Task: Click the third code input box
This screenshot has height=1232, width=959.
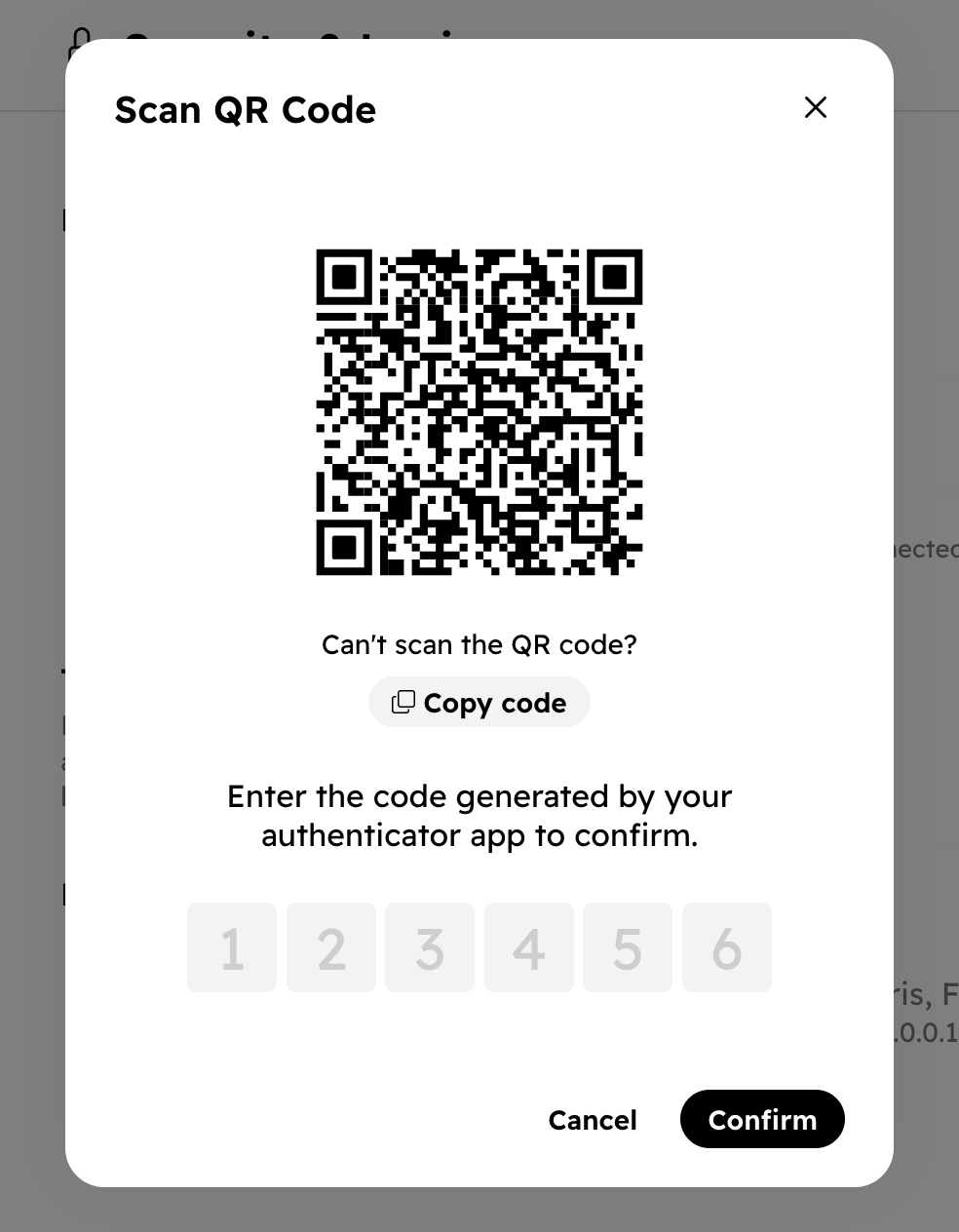Action: coord(429,946)
